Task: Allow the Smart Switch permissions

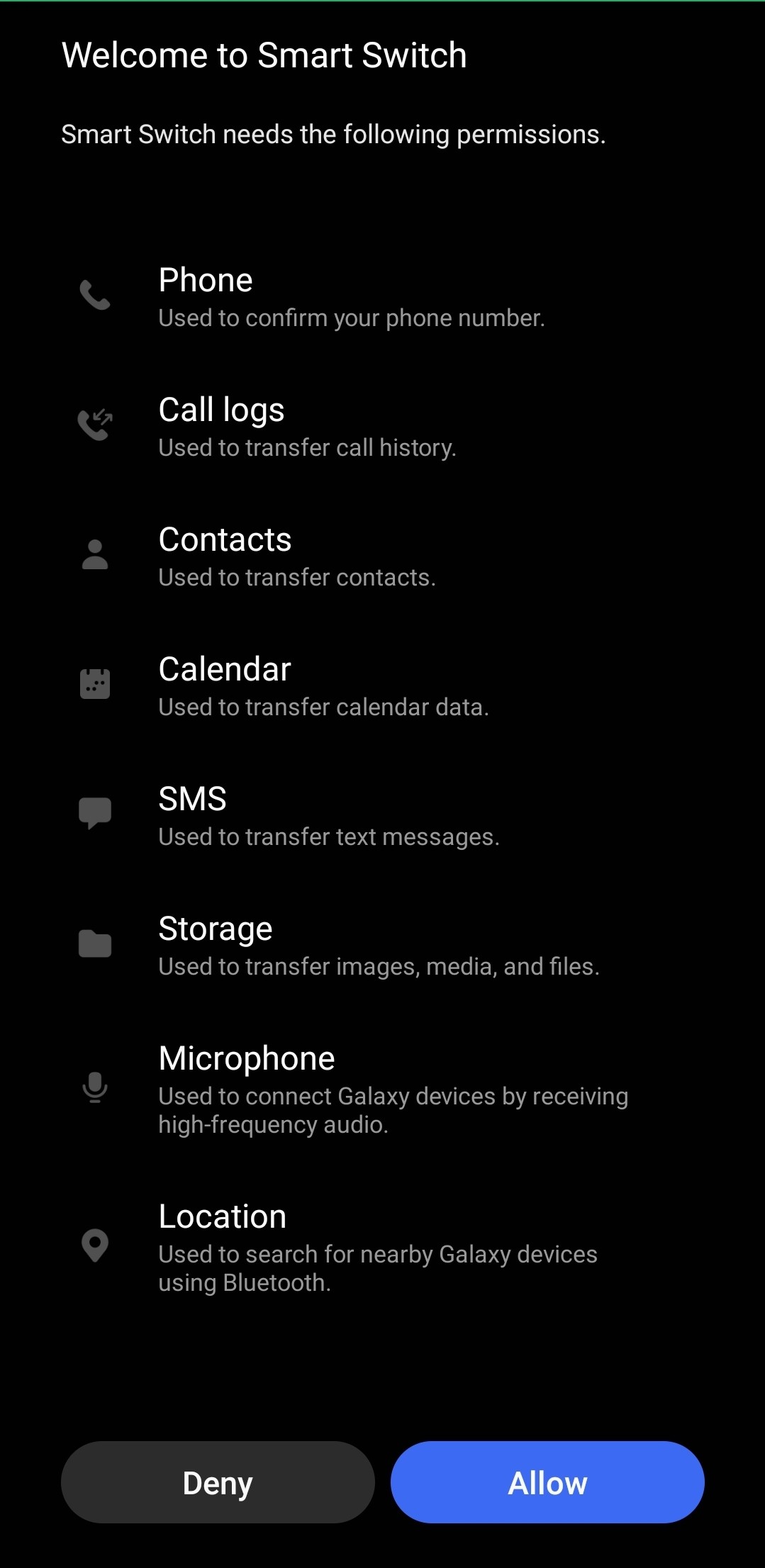Action: (x=547, y=1482)
